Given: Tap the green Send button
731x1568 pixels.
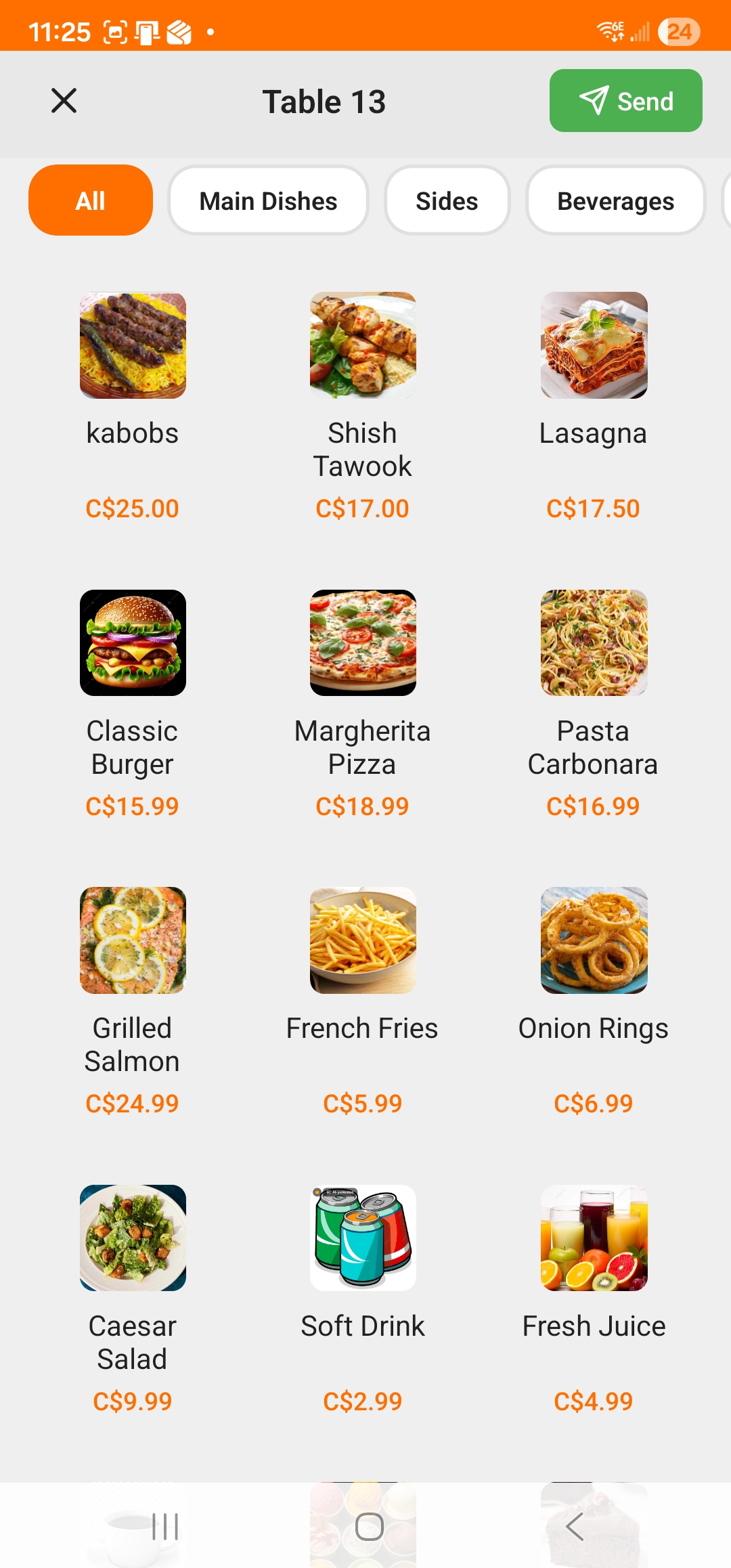Looking at the screenshot, I should click(x=624, y=101).
